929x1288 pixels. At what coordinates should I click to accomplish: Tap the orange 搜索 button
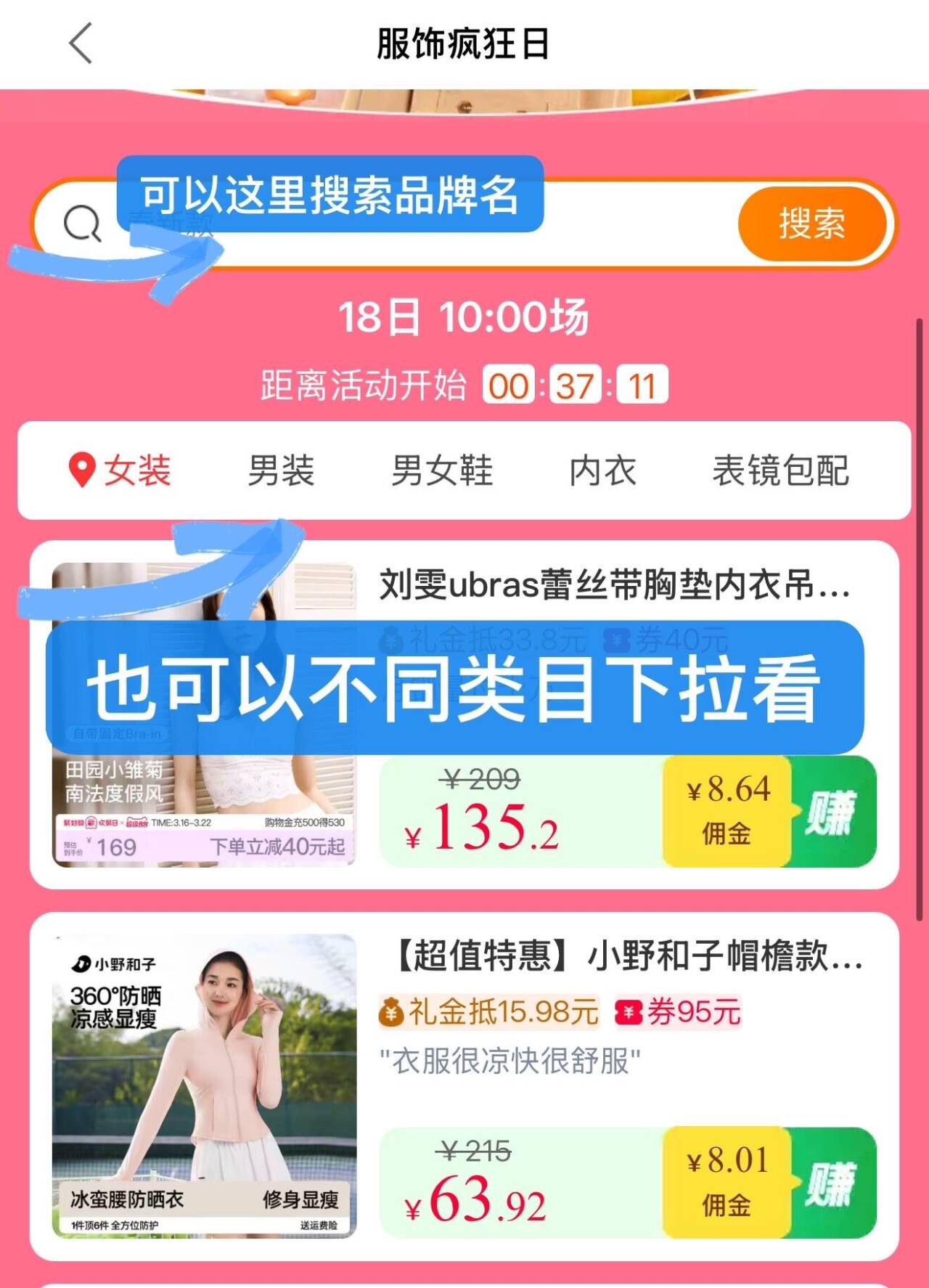pos(811,223)
